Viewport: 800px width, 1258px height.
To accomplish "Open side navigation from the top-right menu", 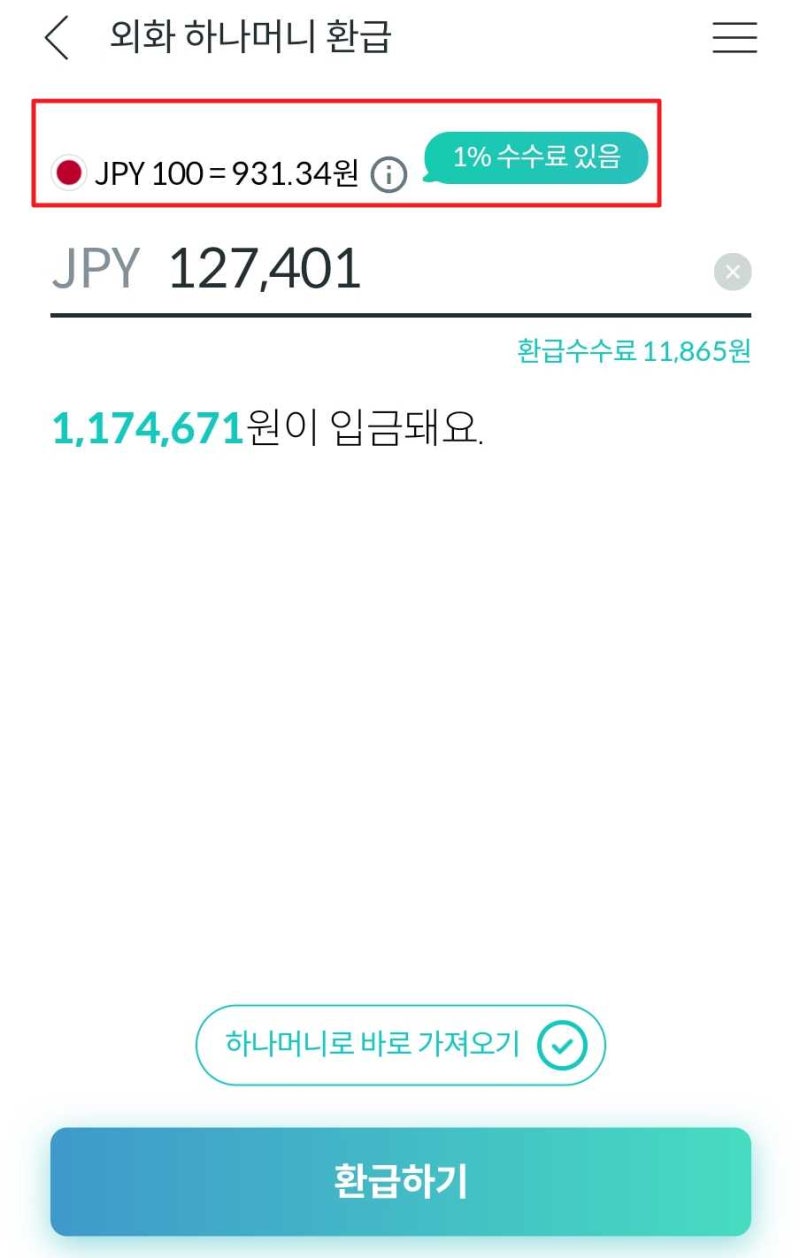I will 734,38.
